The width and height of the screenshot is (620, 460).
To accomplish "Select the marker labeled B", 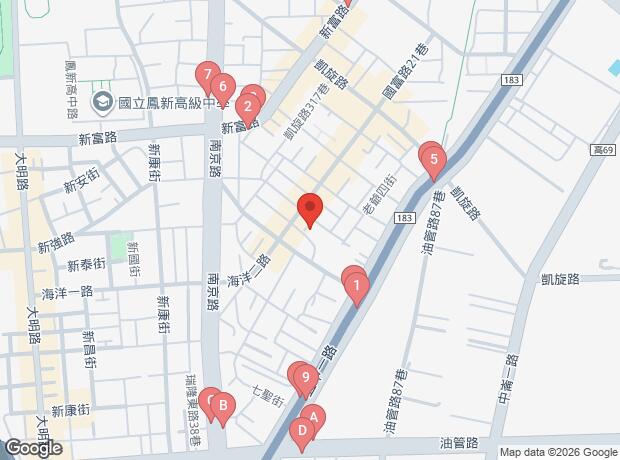I will click(x=223, y=406).
